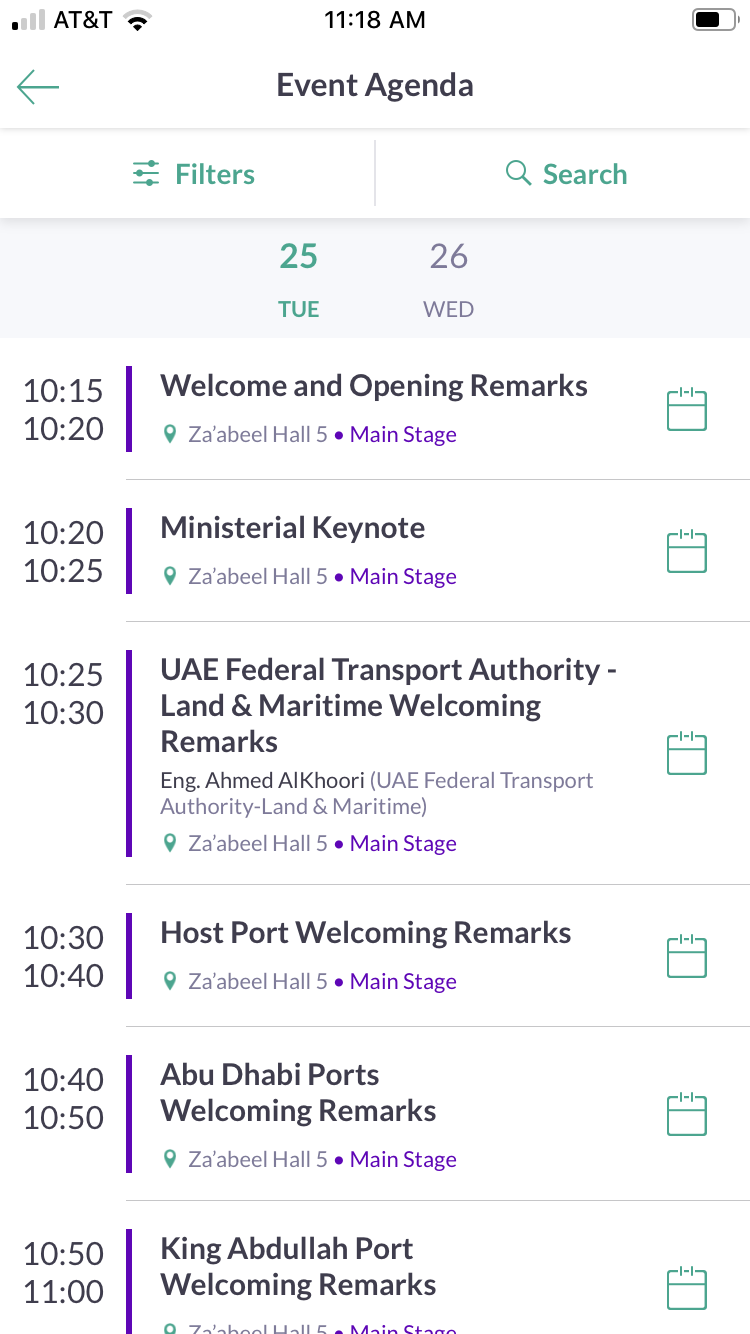The width and height of the screenshot is (750, 1334).
Task: Add King Abdullah Port remarks to calendar
Action: click(687, 1289)
